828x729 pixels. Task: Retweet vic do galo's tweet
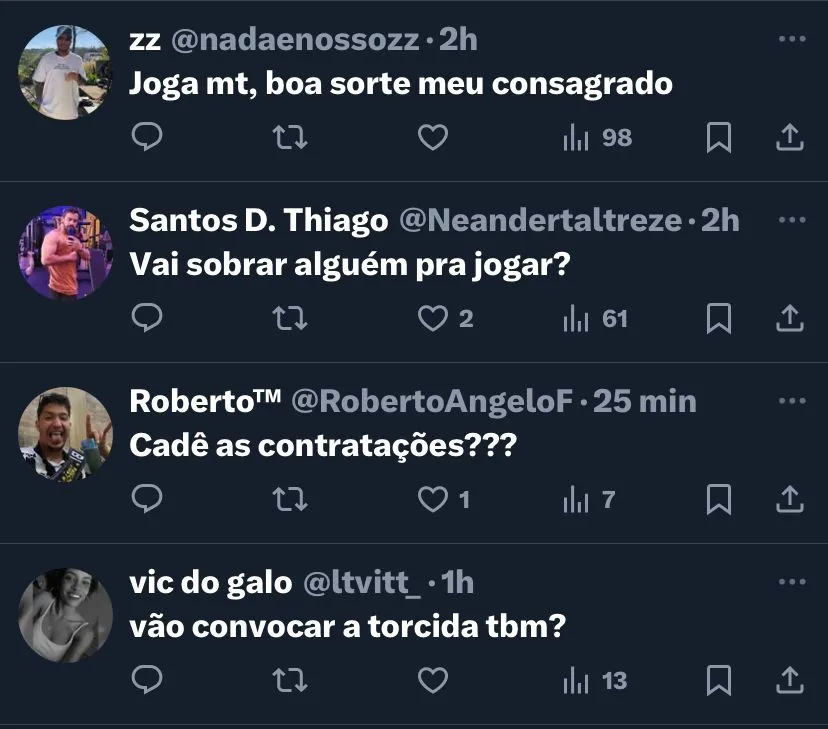coord(290,681)
